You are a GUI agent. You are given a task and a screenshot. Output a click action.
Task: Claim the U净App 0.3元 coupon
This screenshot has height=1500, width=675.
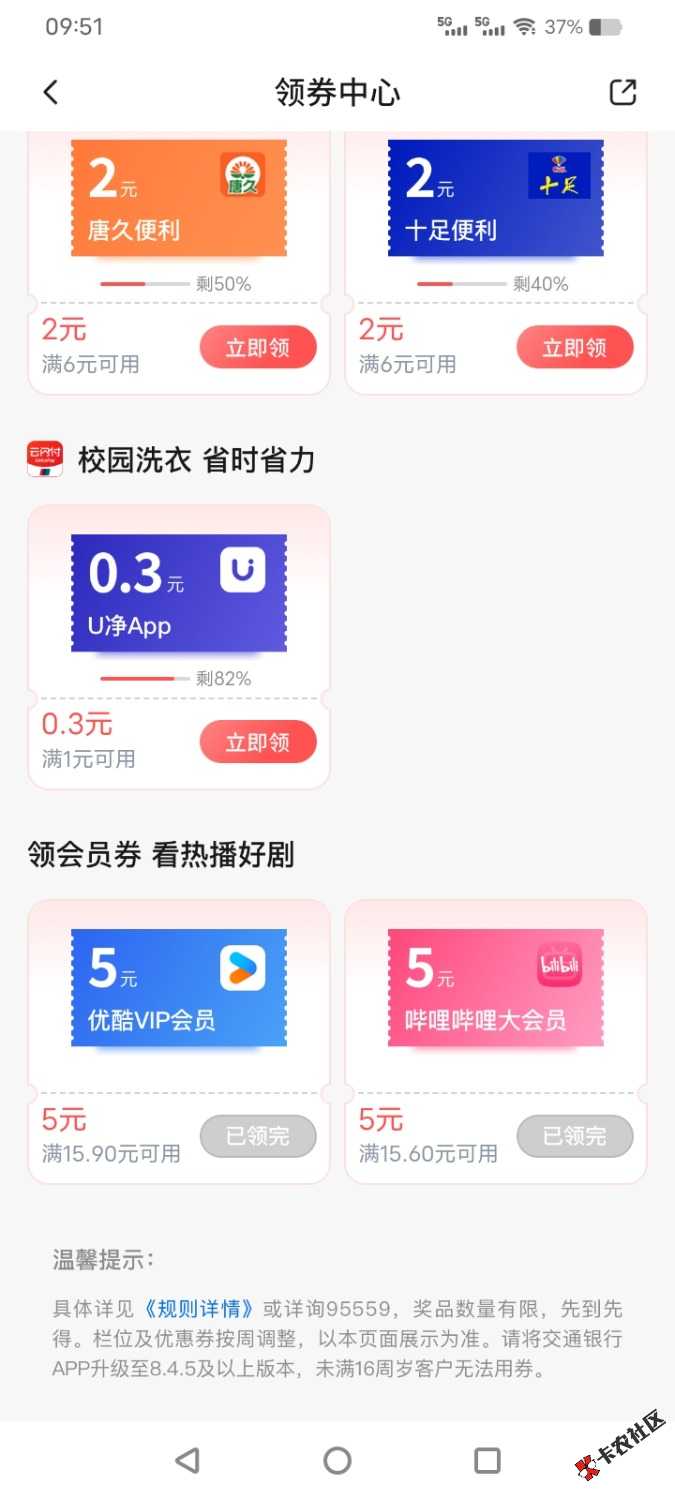257,743
